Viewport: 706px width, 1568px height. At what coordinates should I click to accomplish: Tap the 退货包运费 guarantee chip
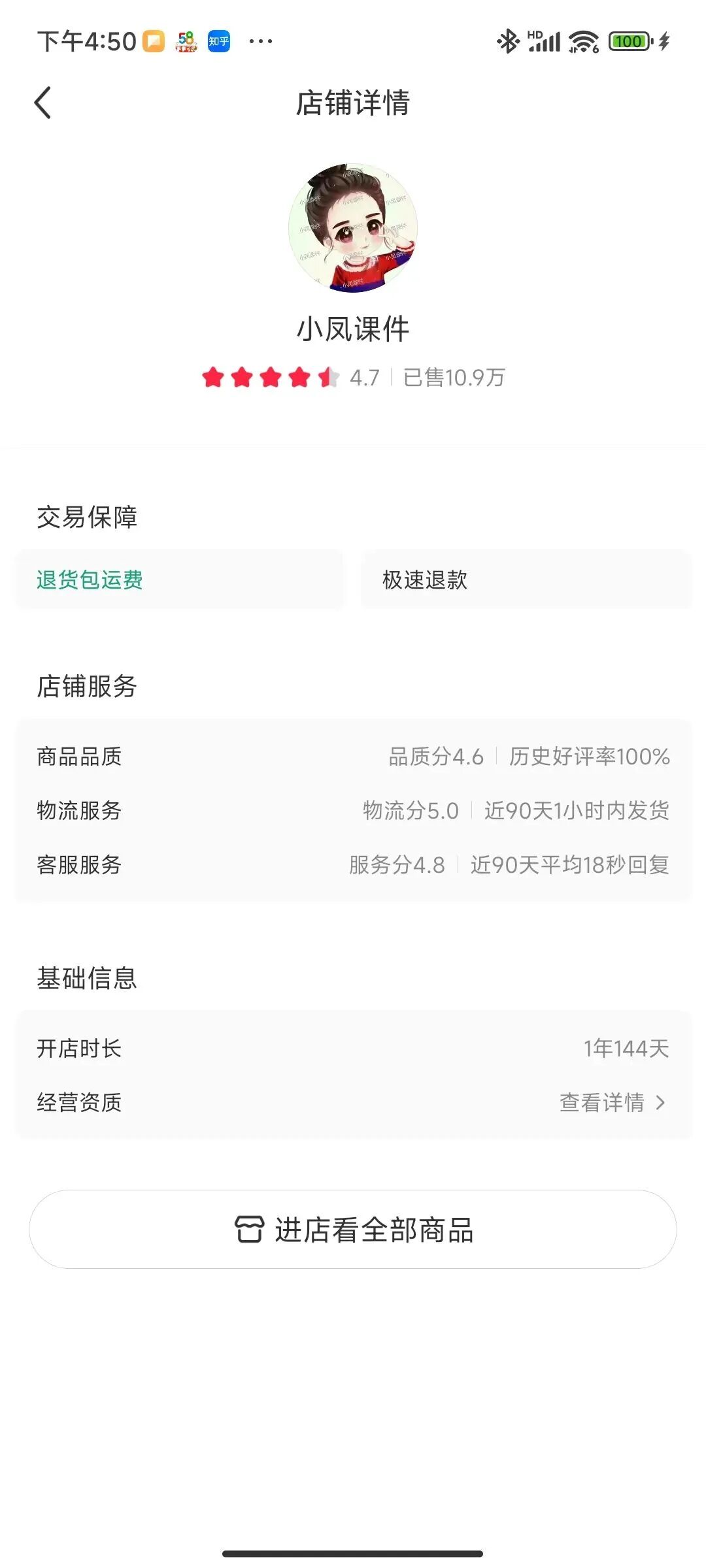[179, 580]
